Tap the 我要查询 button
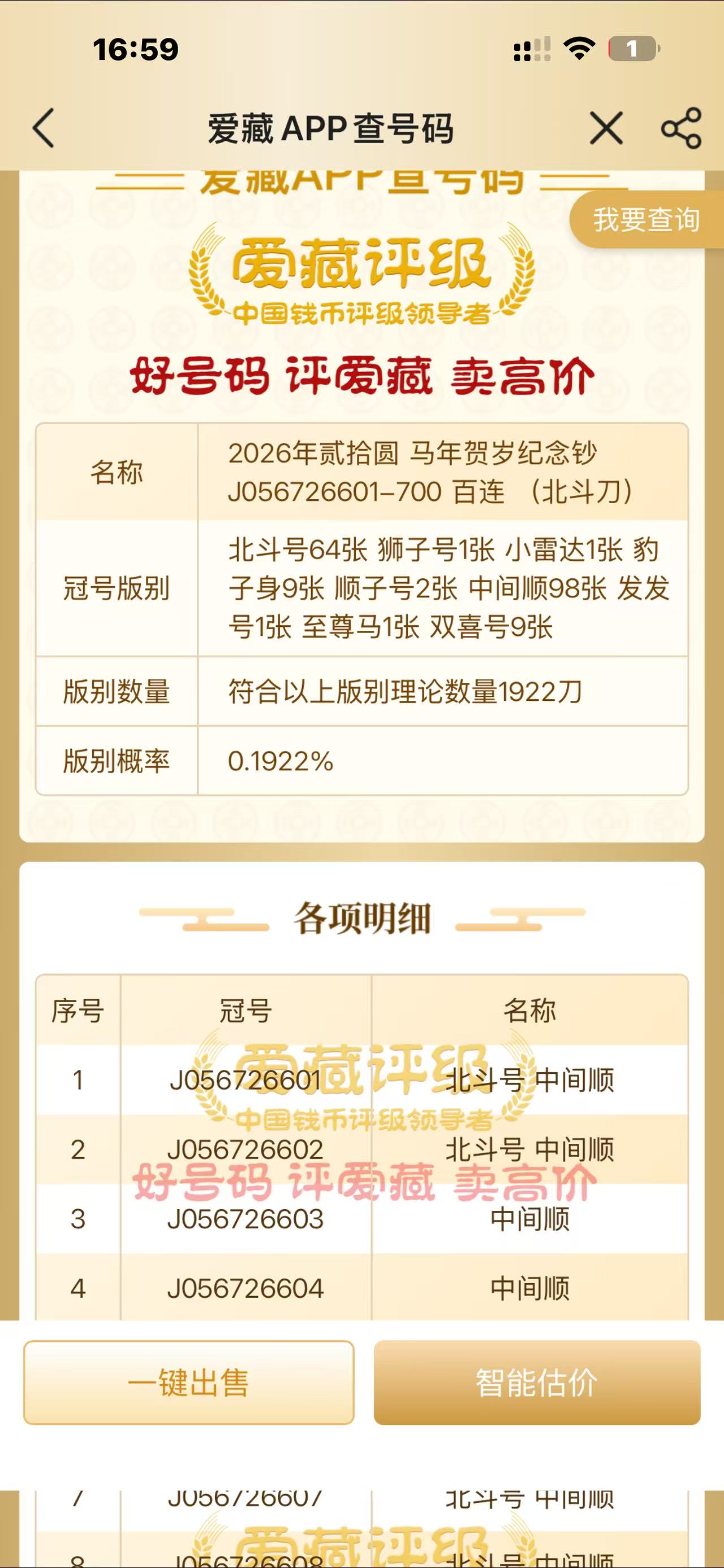This screenshot has width=724, height=1568. click(x=646, y=220)
